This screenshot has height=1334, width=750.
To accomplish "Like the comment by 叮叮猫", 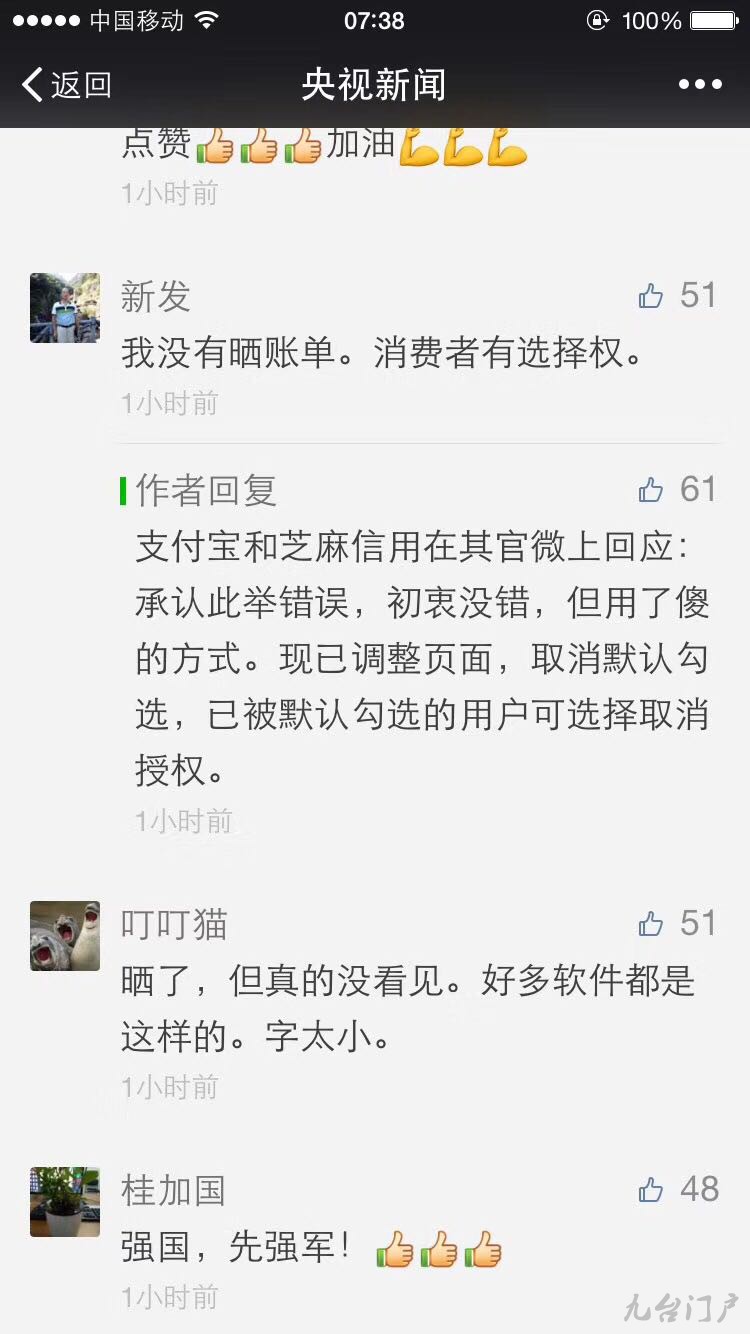I will [x=652, y=924].
